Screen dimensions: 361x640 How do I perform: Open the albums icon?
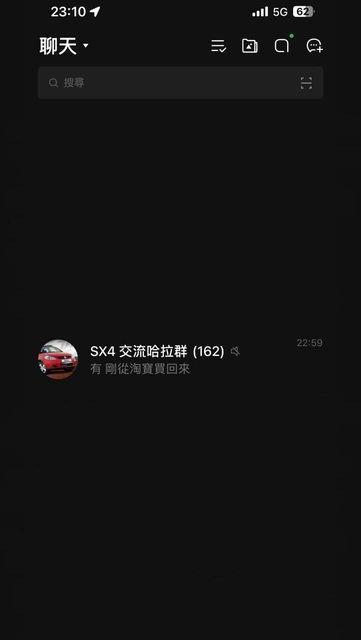point(250,46)
